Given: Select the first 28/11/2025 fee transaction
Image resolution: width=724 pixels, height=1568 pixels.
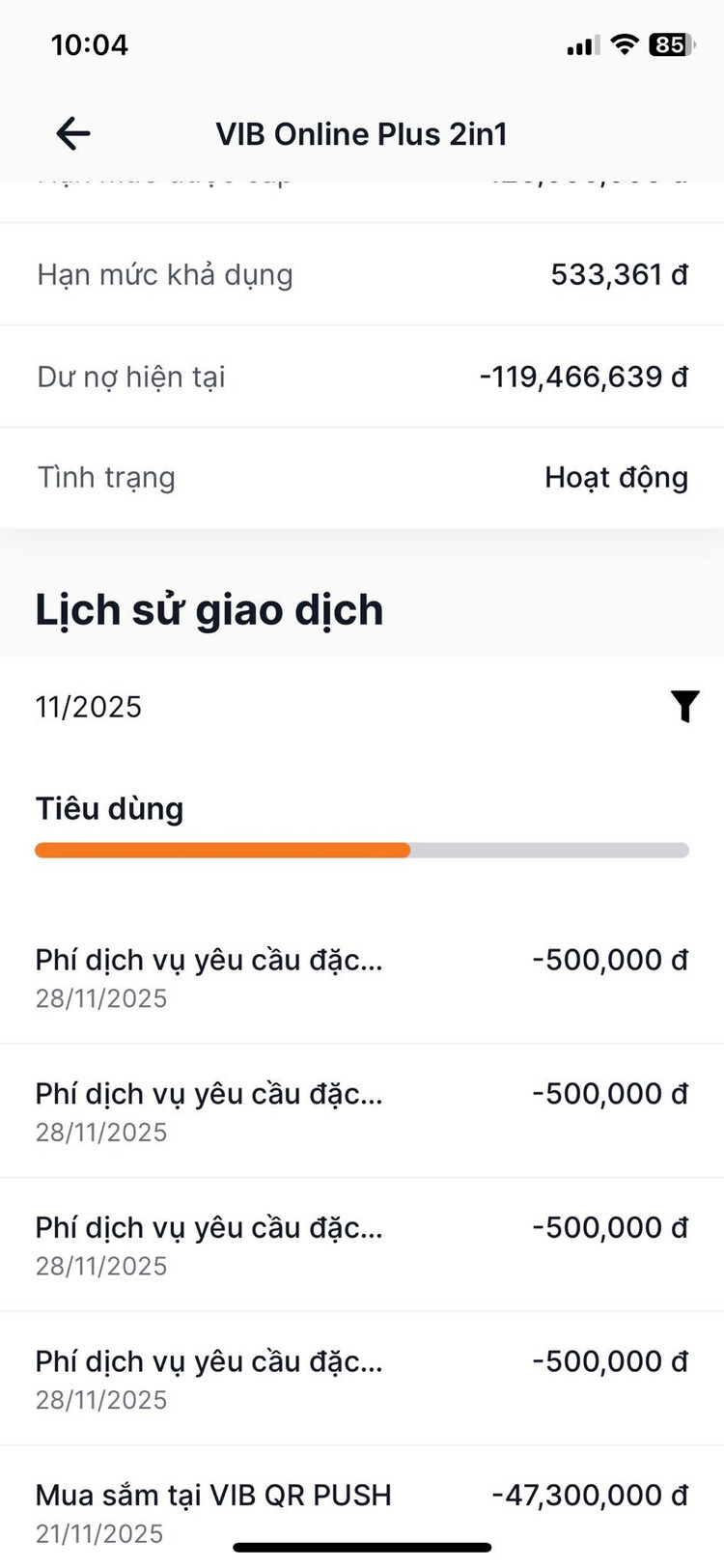Looking at the screenshot, I should click(x=362, y=975).
